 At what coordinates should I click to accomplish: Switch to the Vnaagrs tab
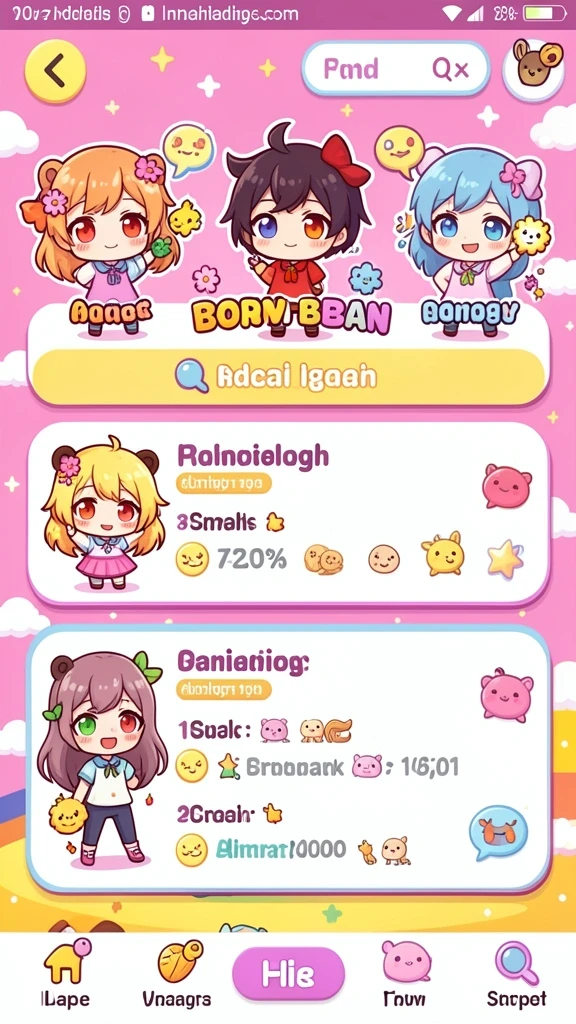tap(177, 974)
